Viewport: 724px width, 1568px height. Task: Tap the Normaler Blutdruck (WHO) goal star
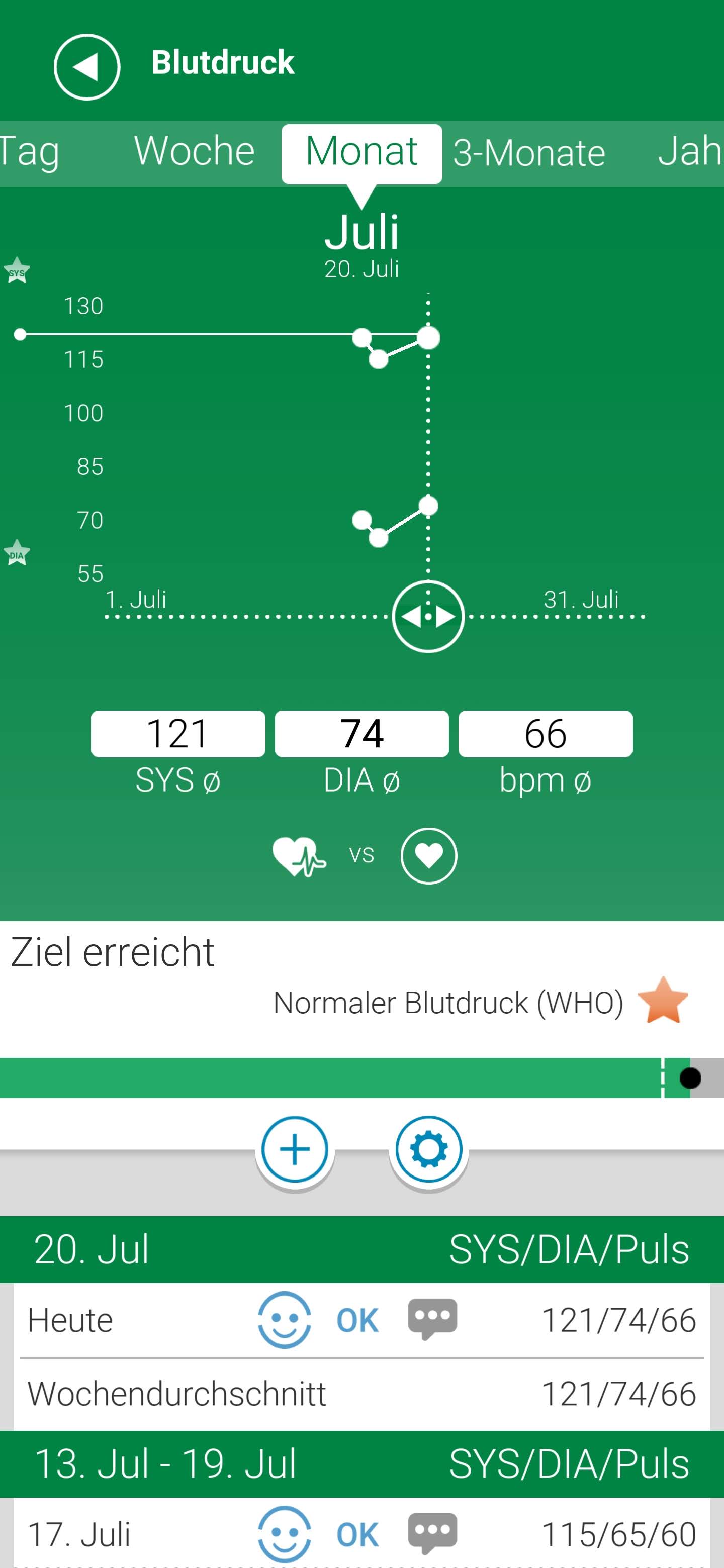click(663, 1001)
